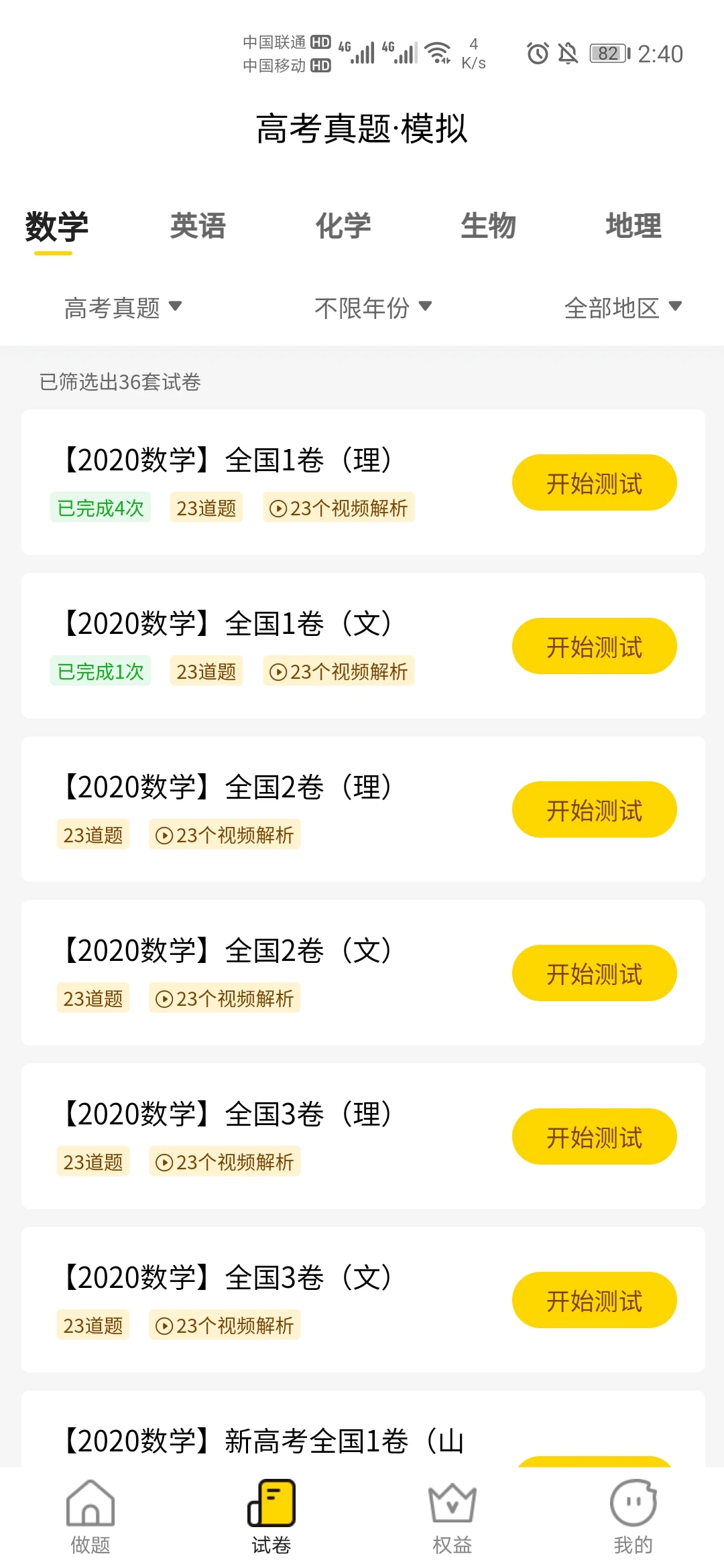Click the video play icon for 全国1卷（理）video解析
724x1568 pixels.
pyautogui.click(x=279, y=508)
